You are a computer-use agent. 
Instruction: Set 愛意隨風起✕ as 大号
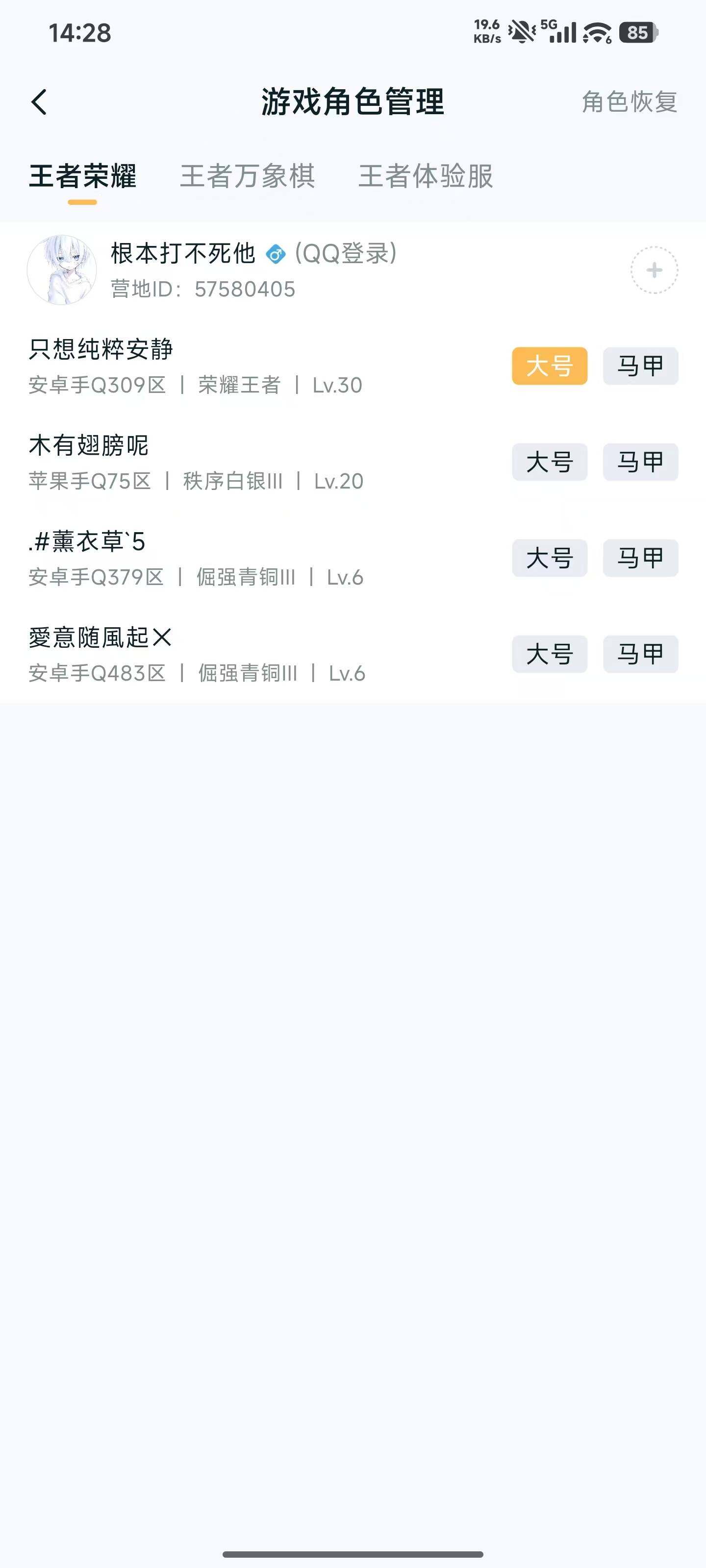[549, 654]
